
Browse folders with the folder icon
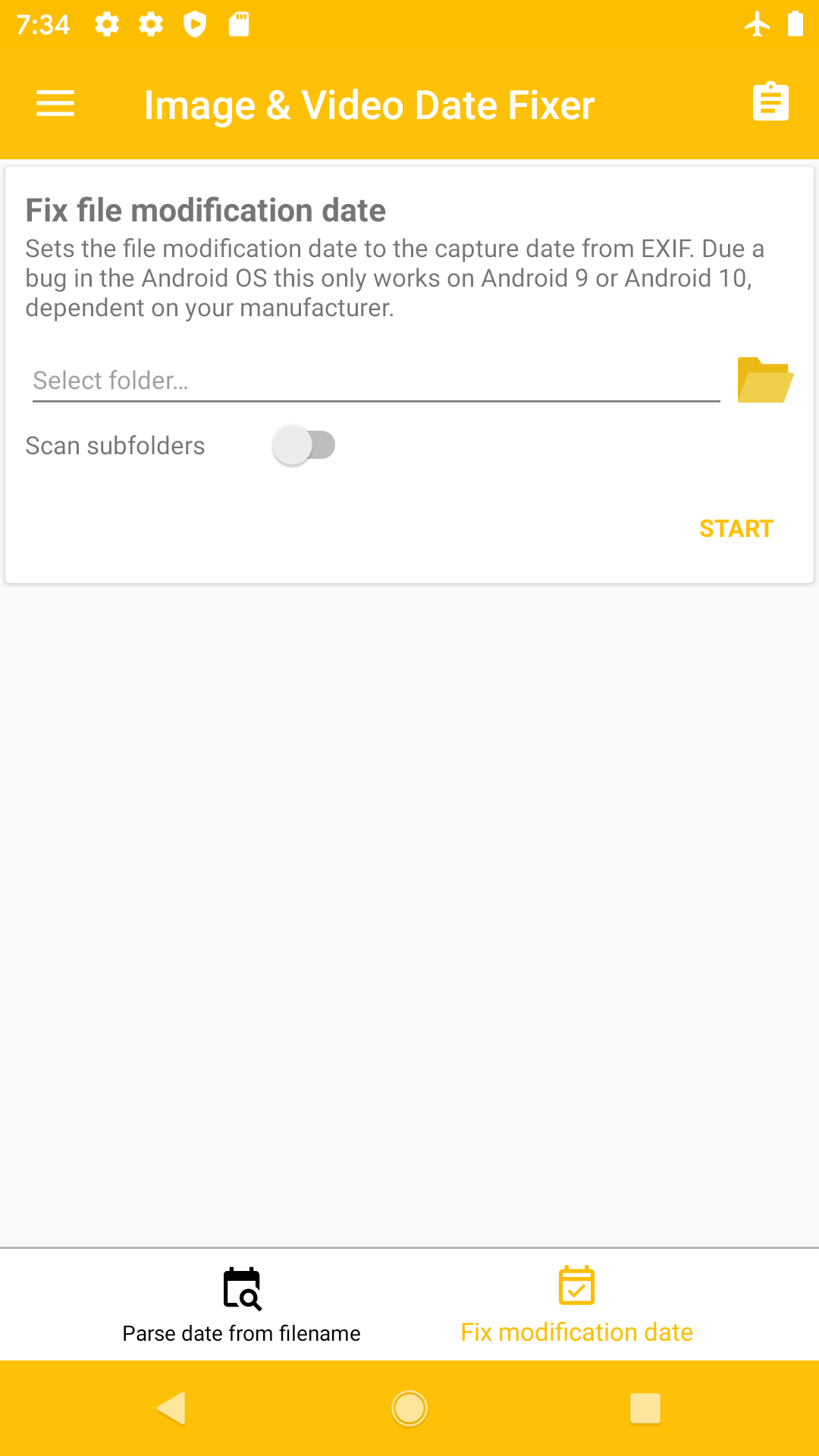coord(765,380)
